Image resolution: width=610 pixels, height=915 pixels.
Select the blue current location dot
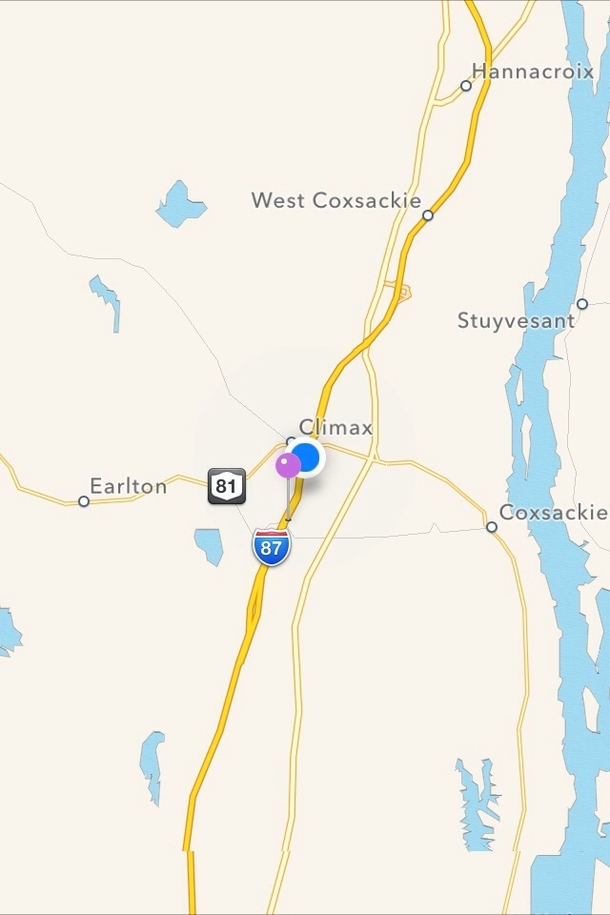pyautogui.click(x=307, y=458)
